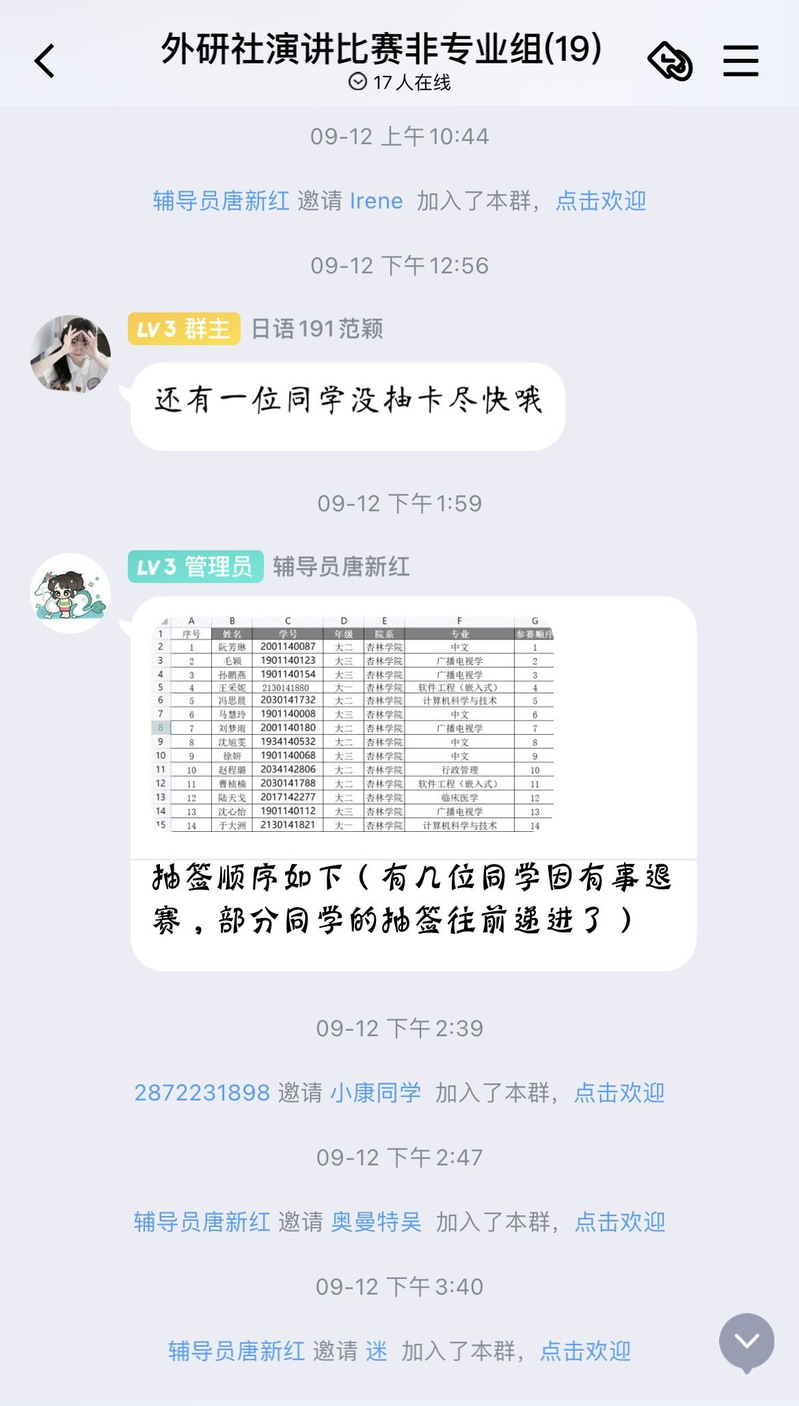Jump to latest messages with the down arrow

747,1341
